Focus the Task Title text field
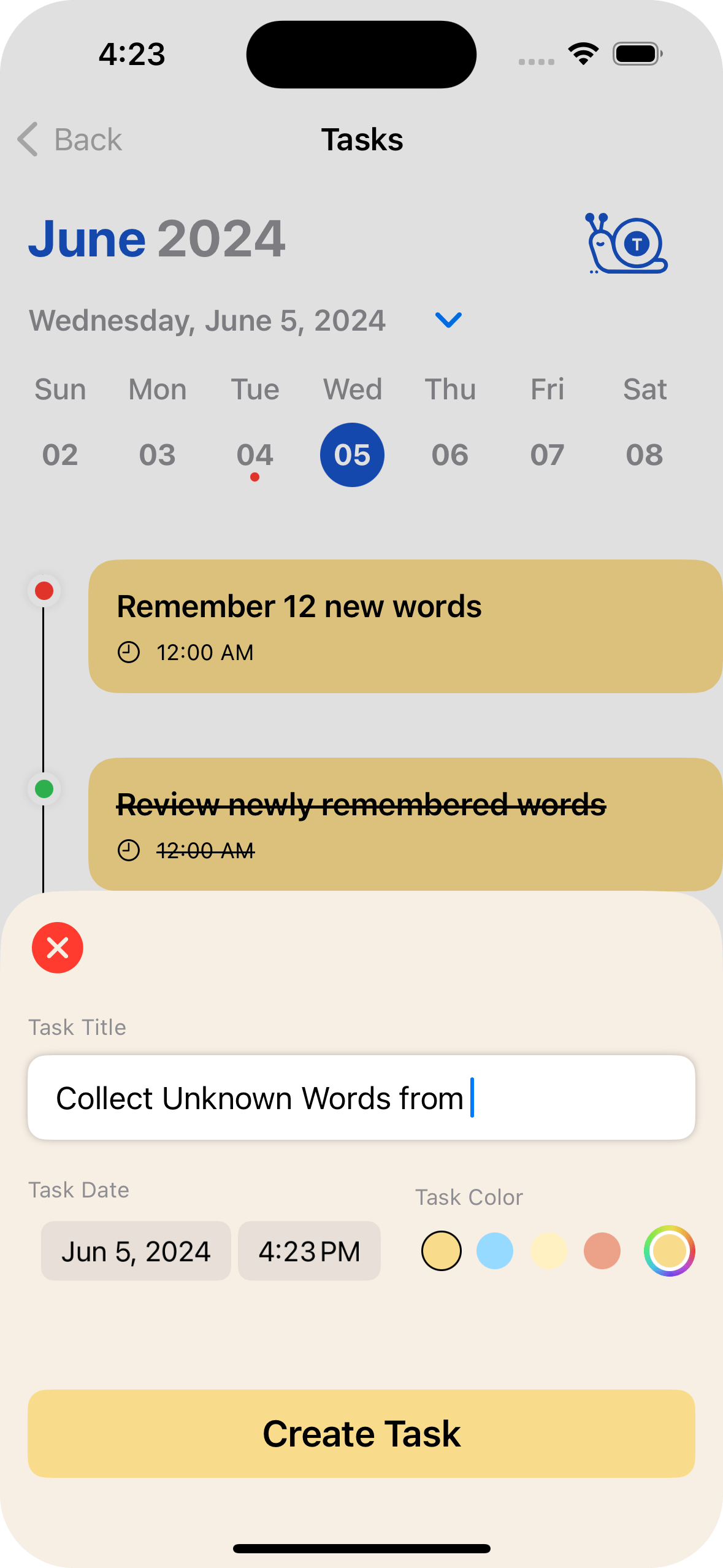This screenshot has width=723, height=1568. click(x=362, y=1097)
